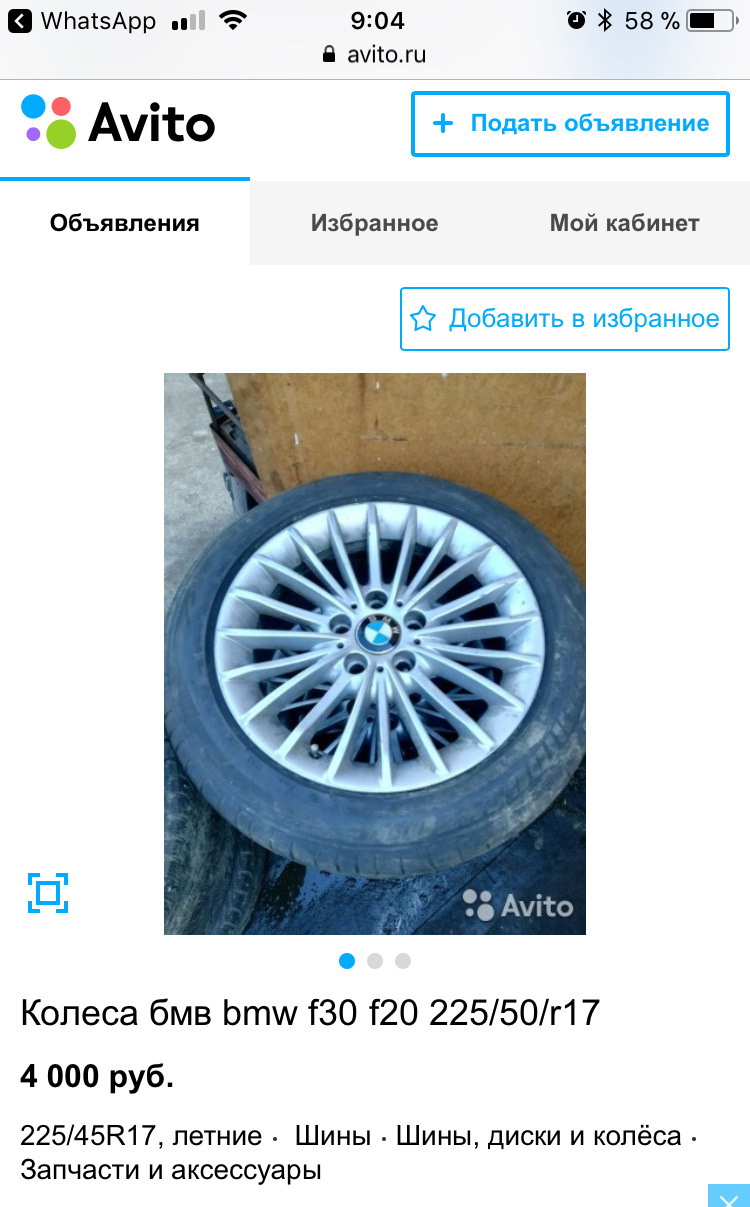Add listing with Добавить в избранное

[x=565, y=319]
